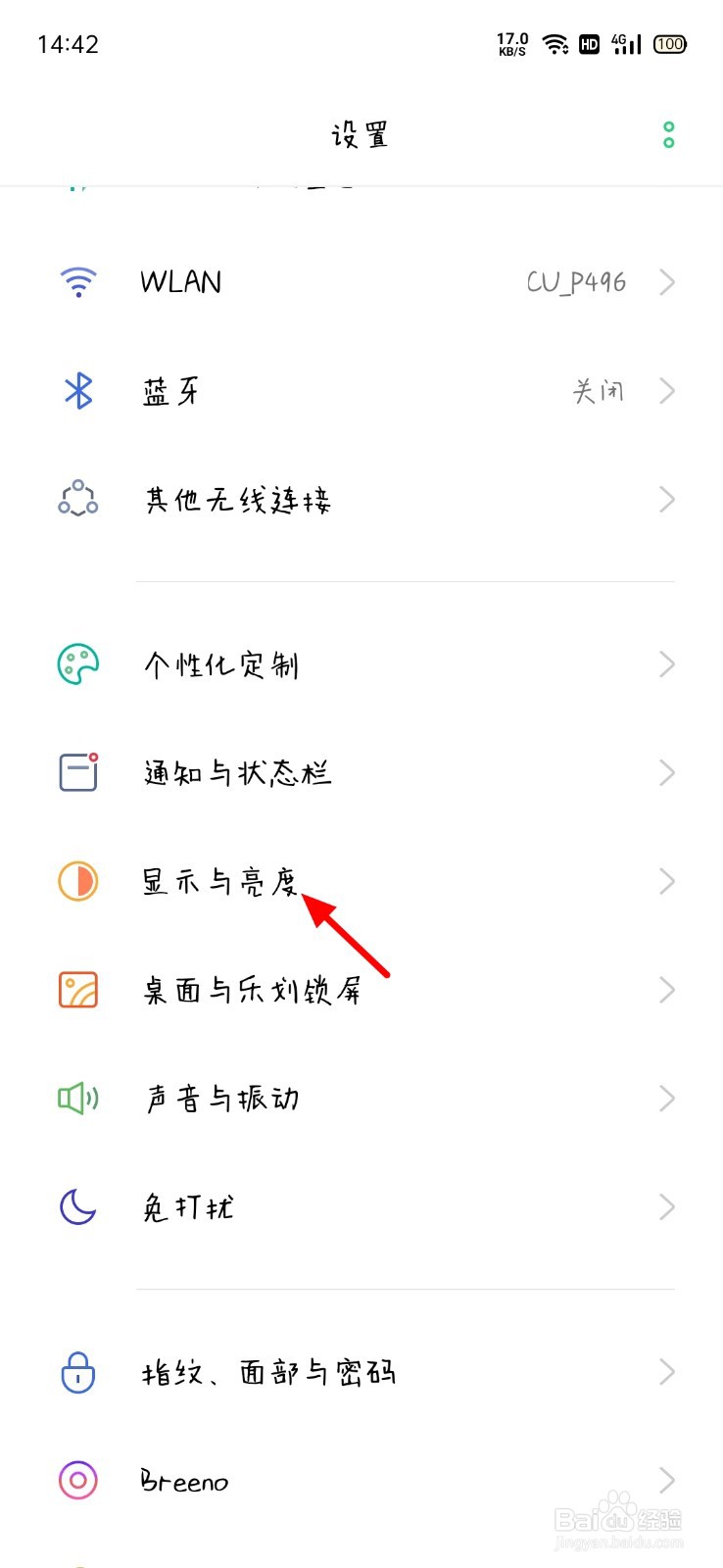Tap the battery level indicator
723x1568 pixels.
click(x=668, y=44)
